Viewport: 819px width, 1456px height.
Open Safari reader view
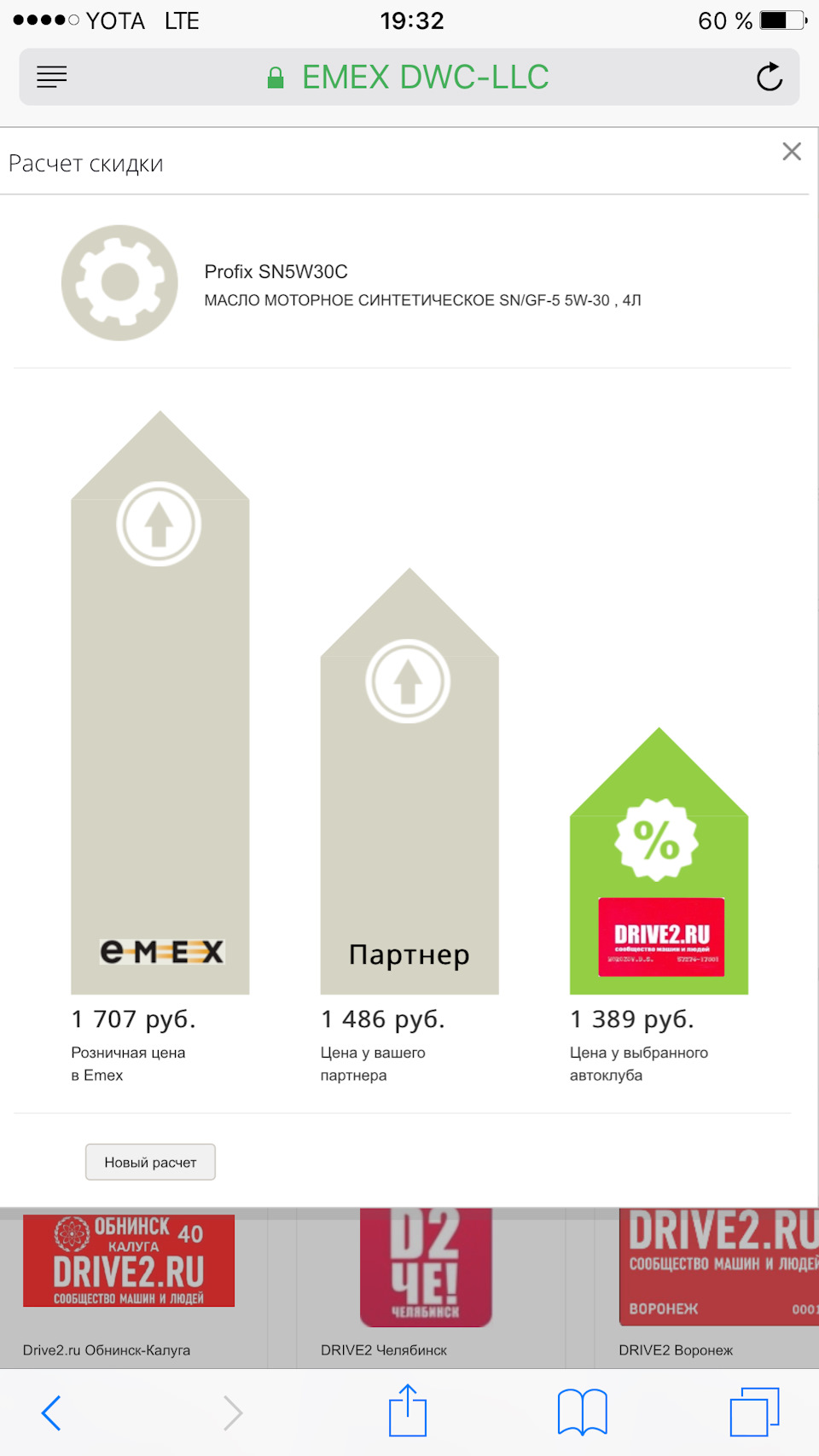(52, 78)
